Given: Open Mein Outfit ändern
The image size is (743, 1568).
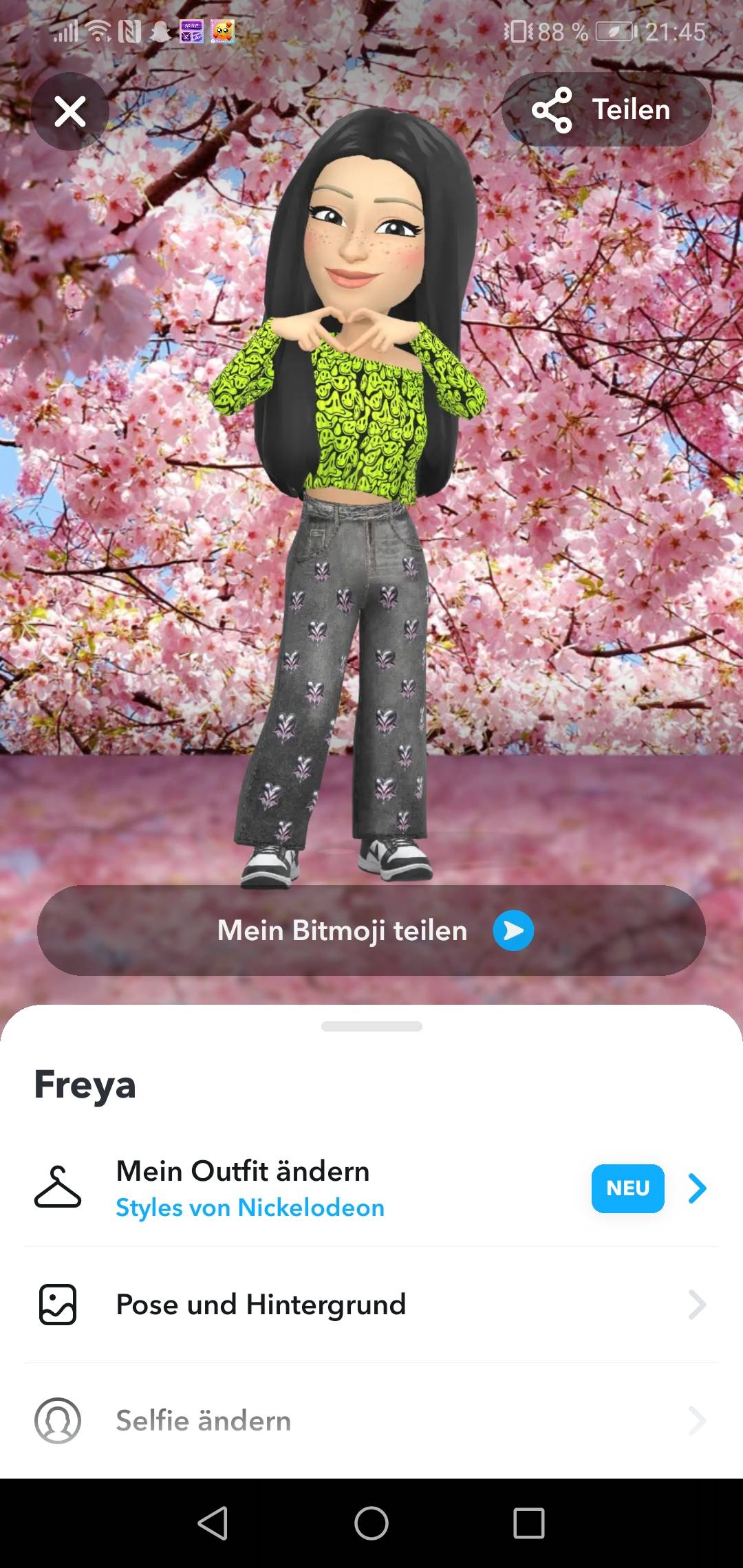Looking at the screenshot, I should coord(371,1188).
